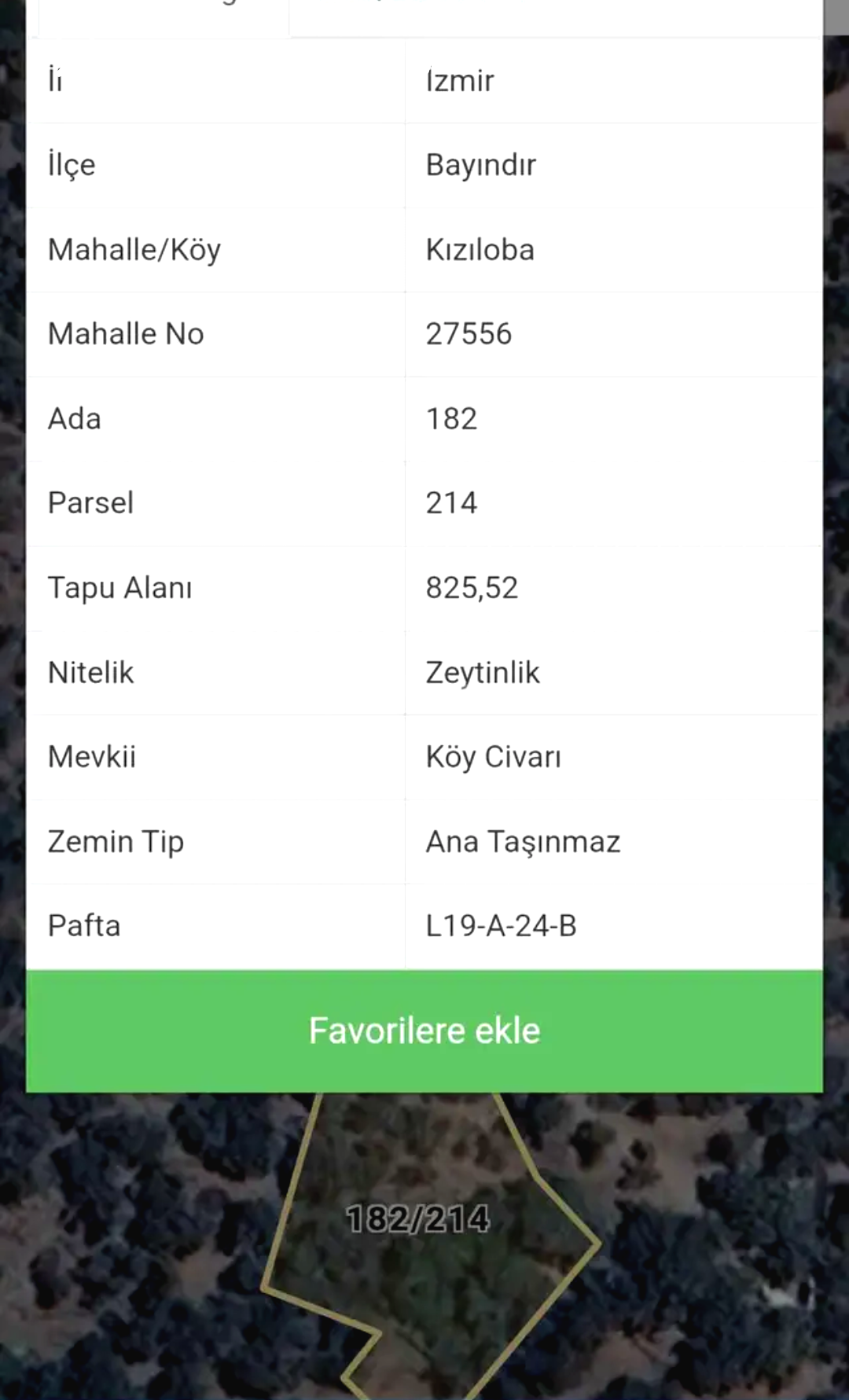The image size is (849, 1400).
Task: Add parcel with Favorilere ekle button
Action: tap(424, 1031)
